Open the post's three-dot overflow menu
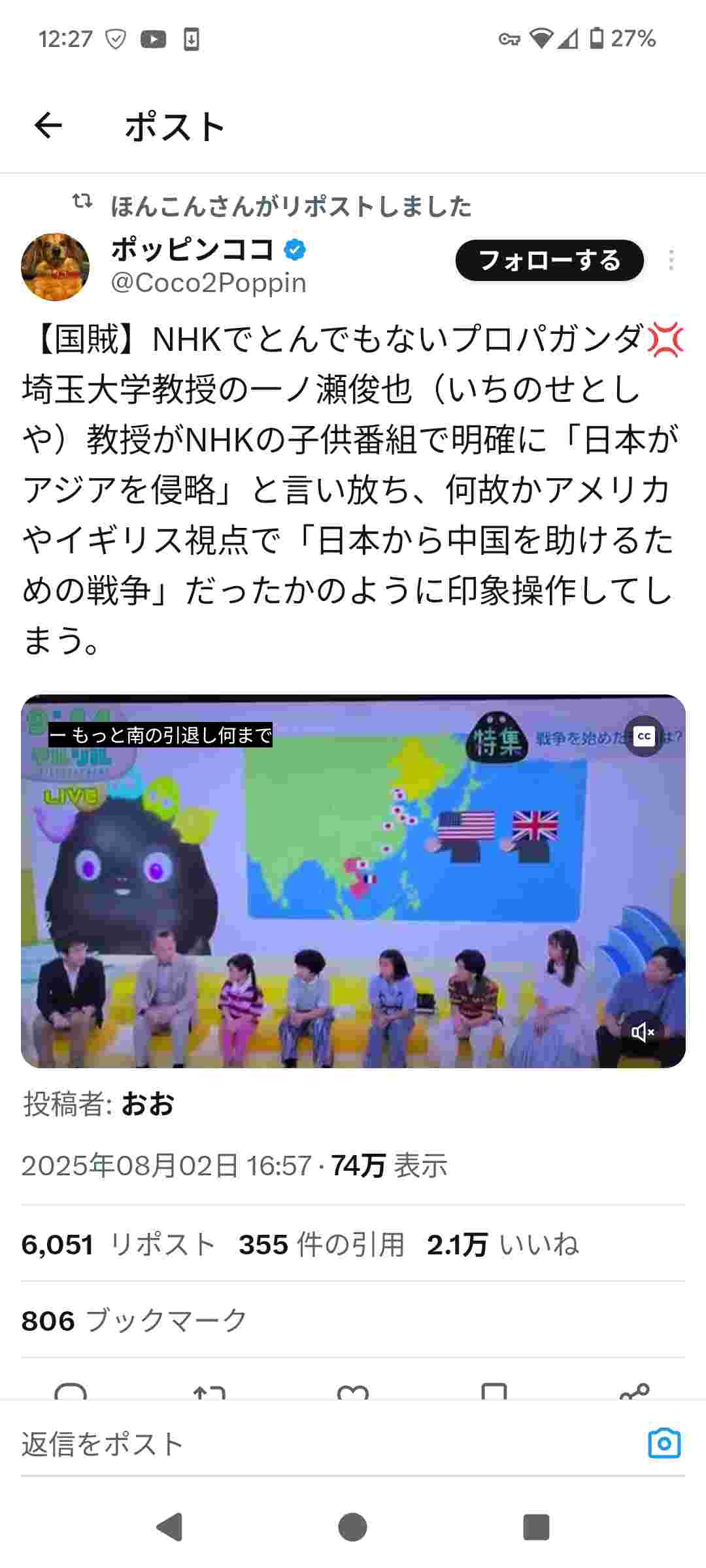Viewport: 706px width, 1568px height. pos(671,261)
